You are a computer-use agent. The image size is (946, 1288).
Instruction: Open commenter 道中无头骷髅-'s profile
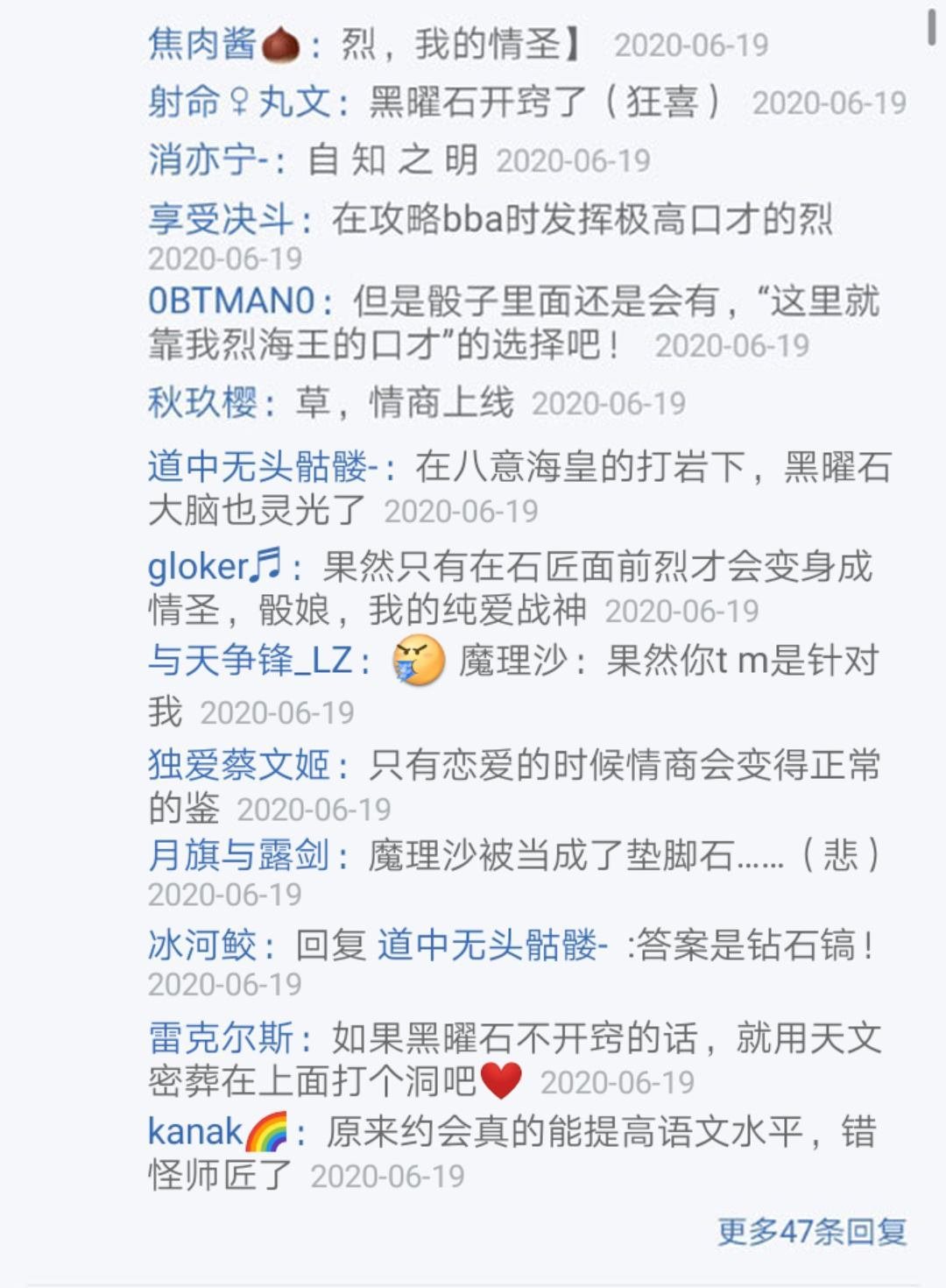262,466
